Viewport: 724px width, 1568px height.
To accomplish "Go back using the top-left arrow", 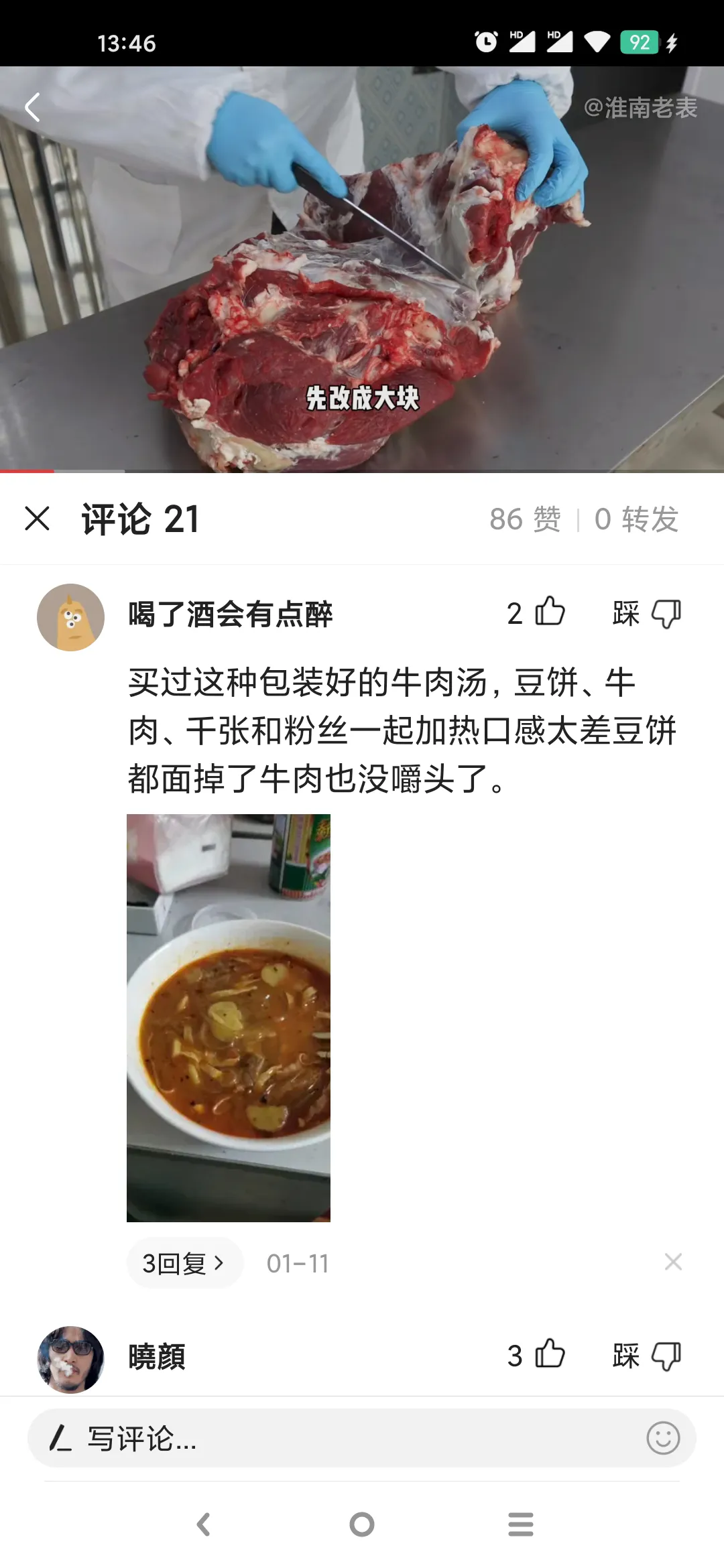I will click(x=31, y=107).
